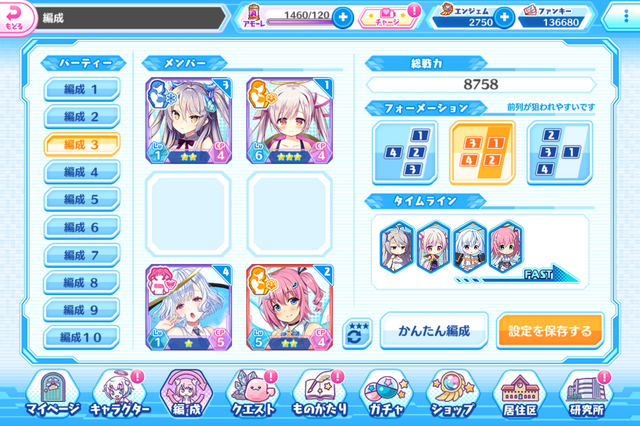Open member card numbered 2

pos(290,305)
